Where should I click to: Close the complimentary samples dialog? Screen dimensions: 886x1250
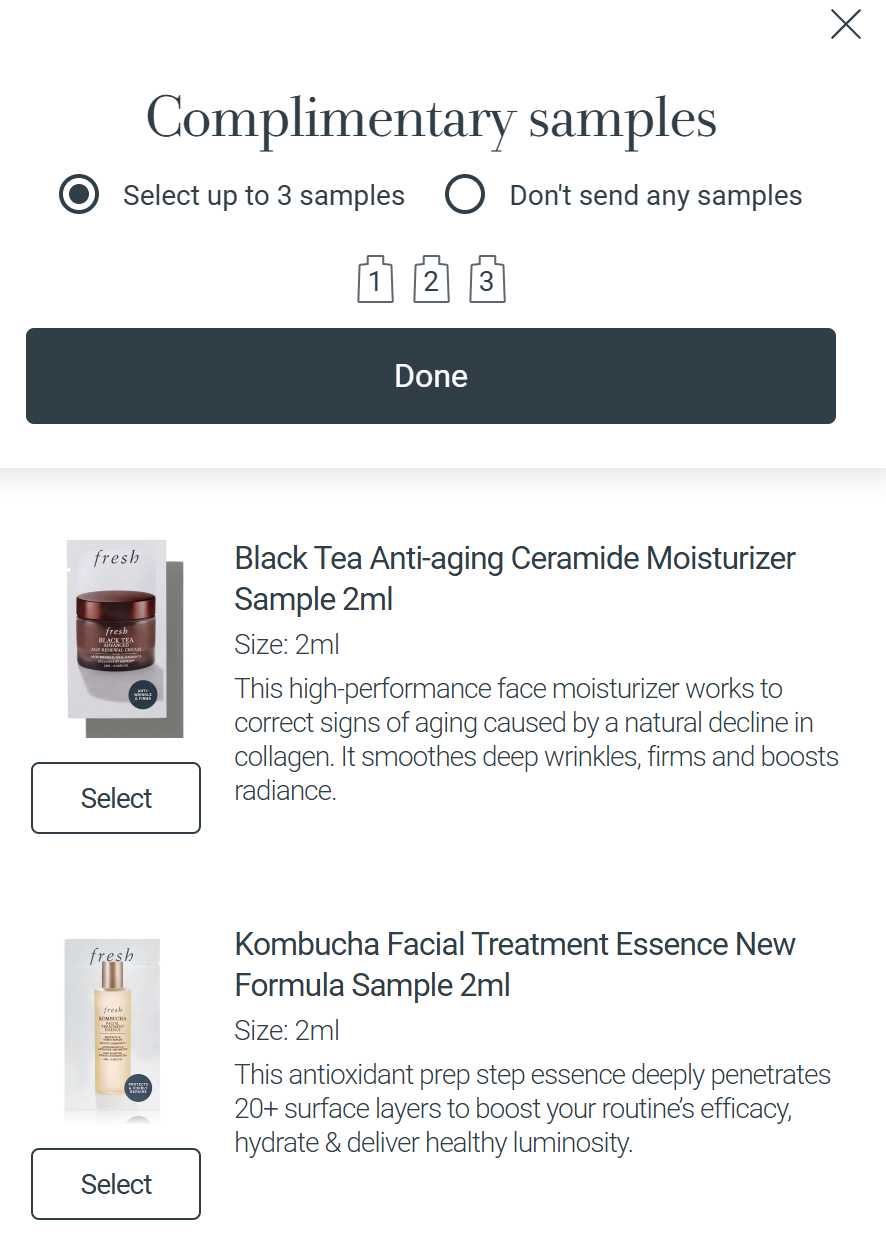[845, 25]
